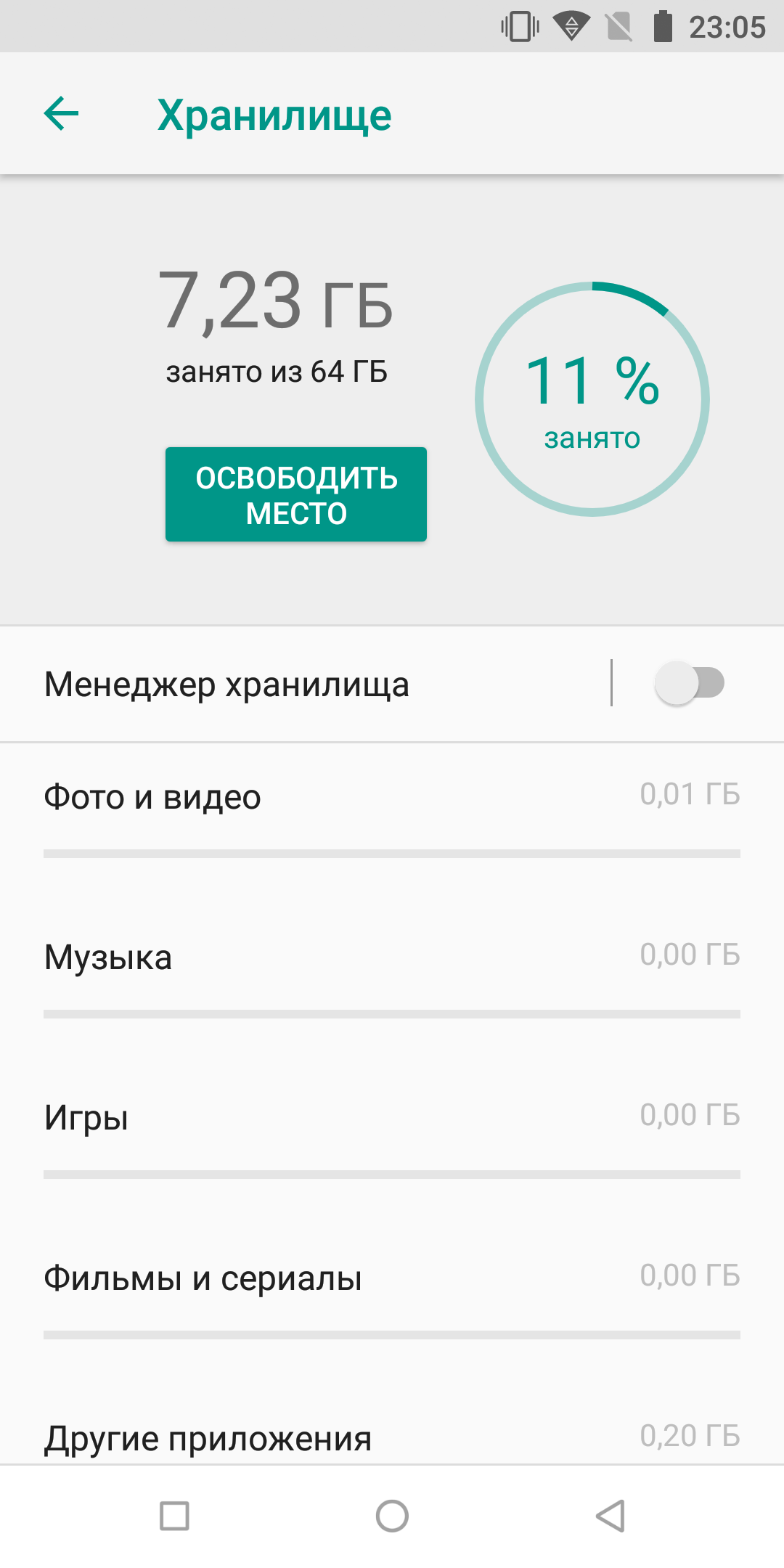This screenshot has width=784, height=1568.
Task: Open the Менеджер хранилища settings row
Action: click(305, 684)
